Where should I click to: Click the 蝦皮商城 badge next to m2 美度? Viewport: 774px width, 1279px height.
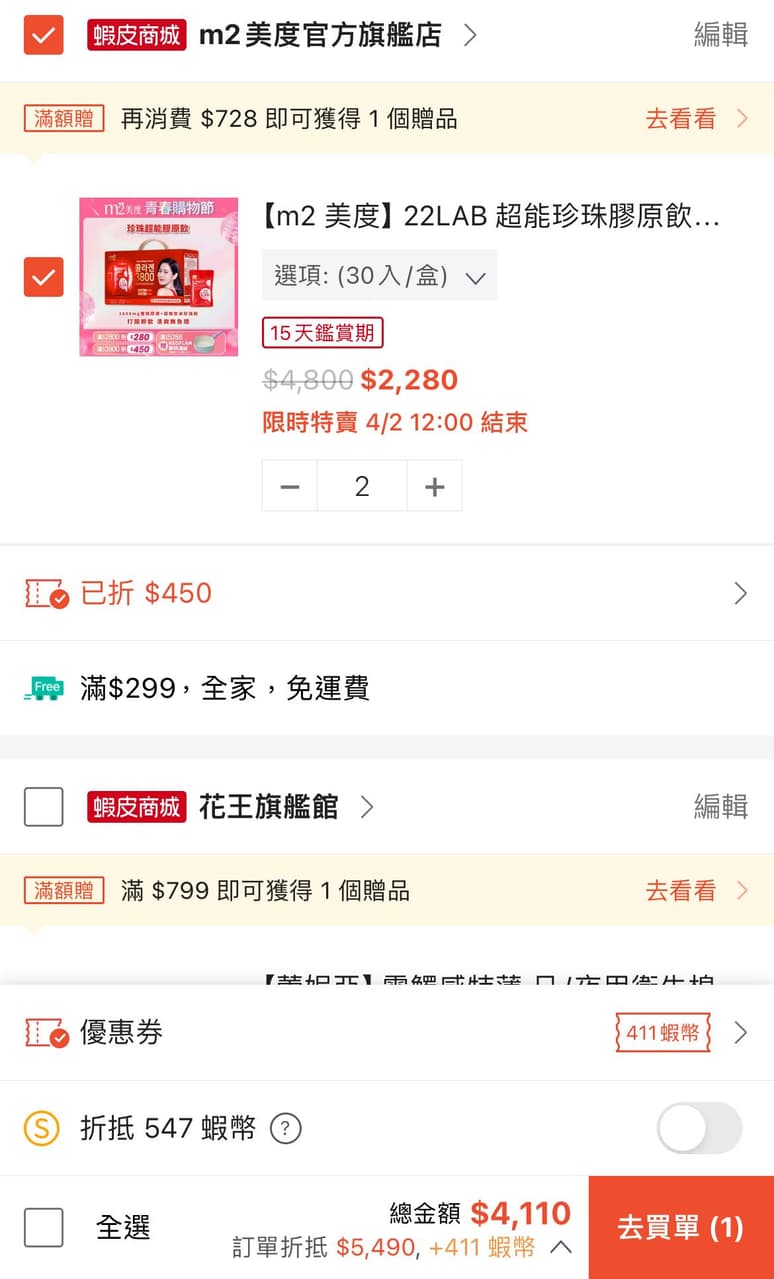[139, 34]
